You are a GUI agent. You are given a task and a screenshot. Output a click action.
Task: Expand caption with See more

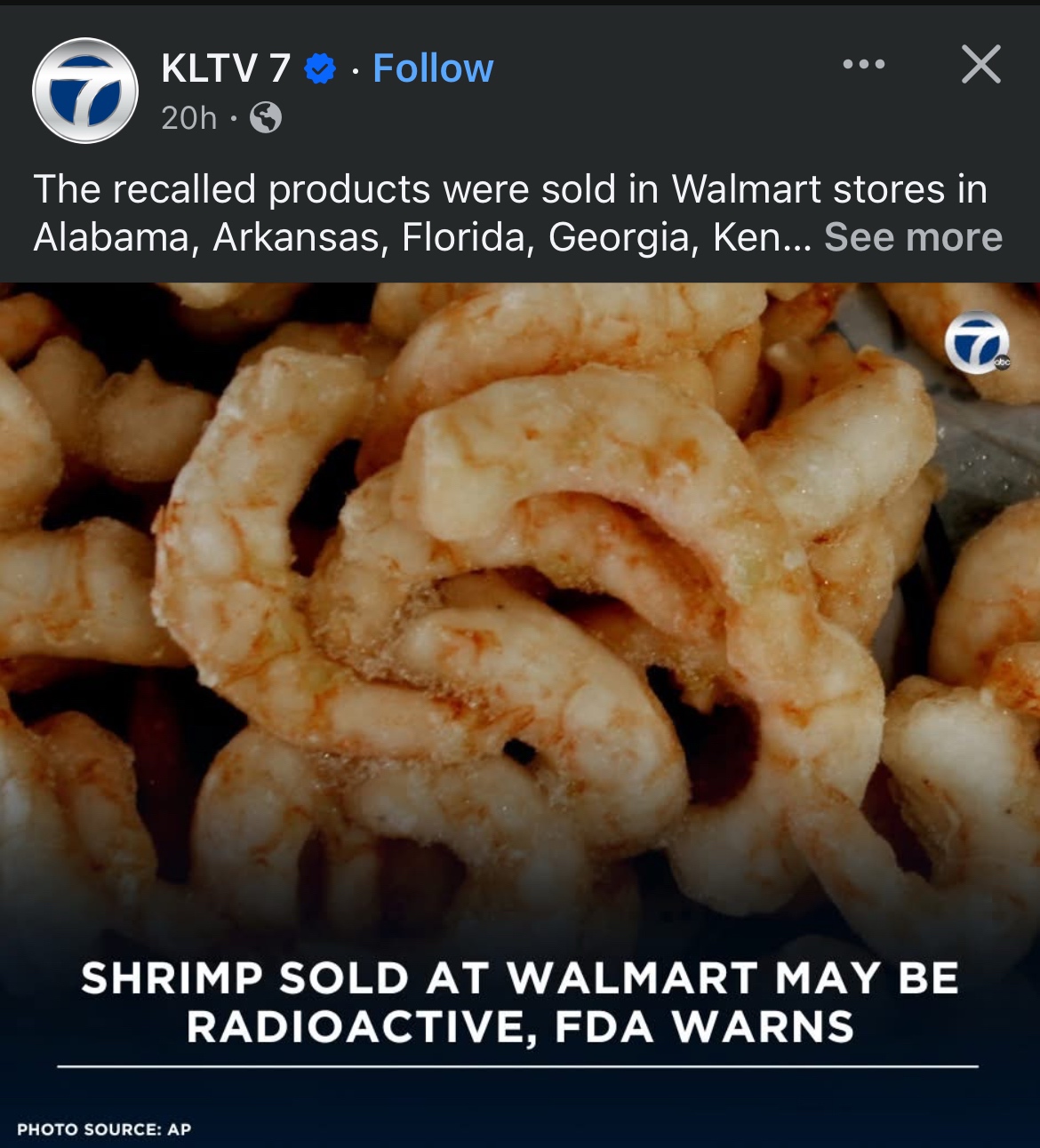[913, 237]
